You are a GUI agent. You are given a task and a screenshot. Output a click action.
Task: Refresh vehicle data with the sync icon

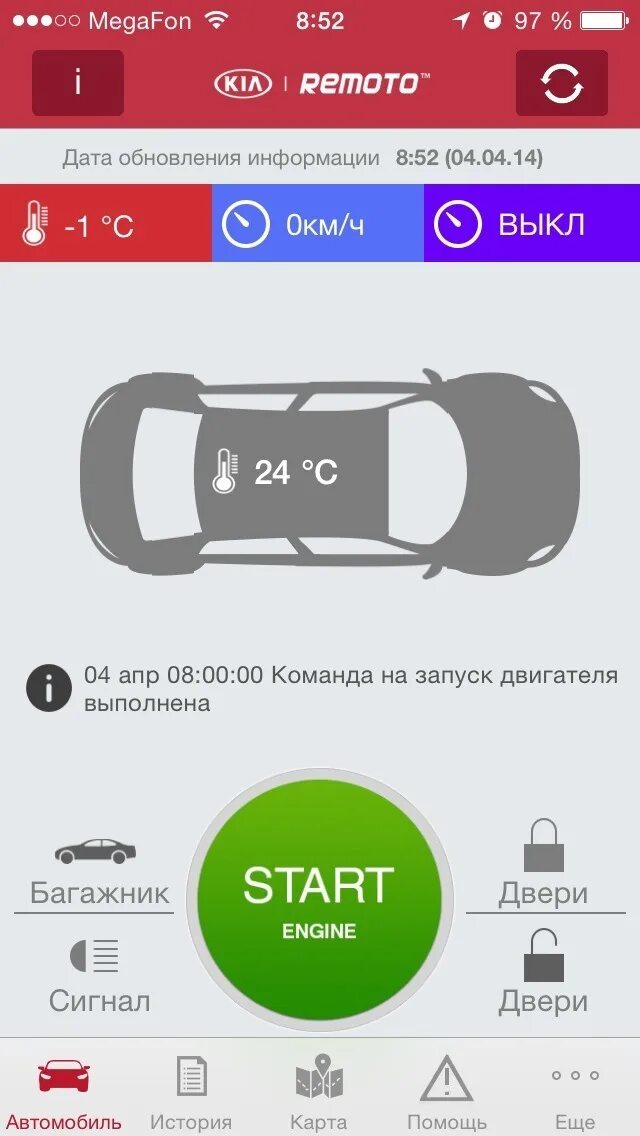click(x=562, y=83)
